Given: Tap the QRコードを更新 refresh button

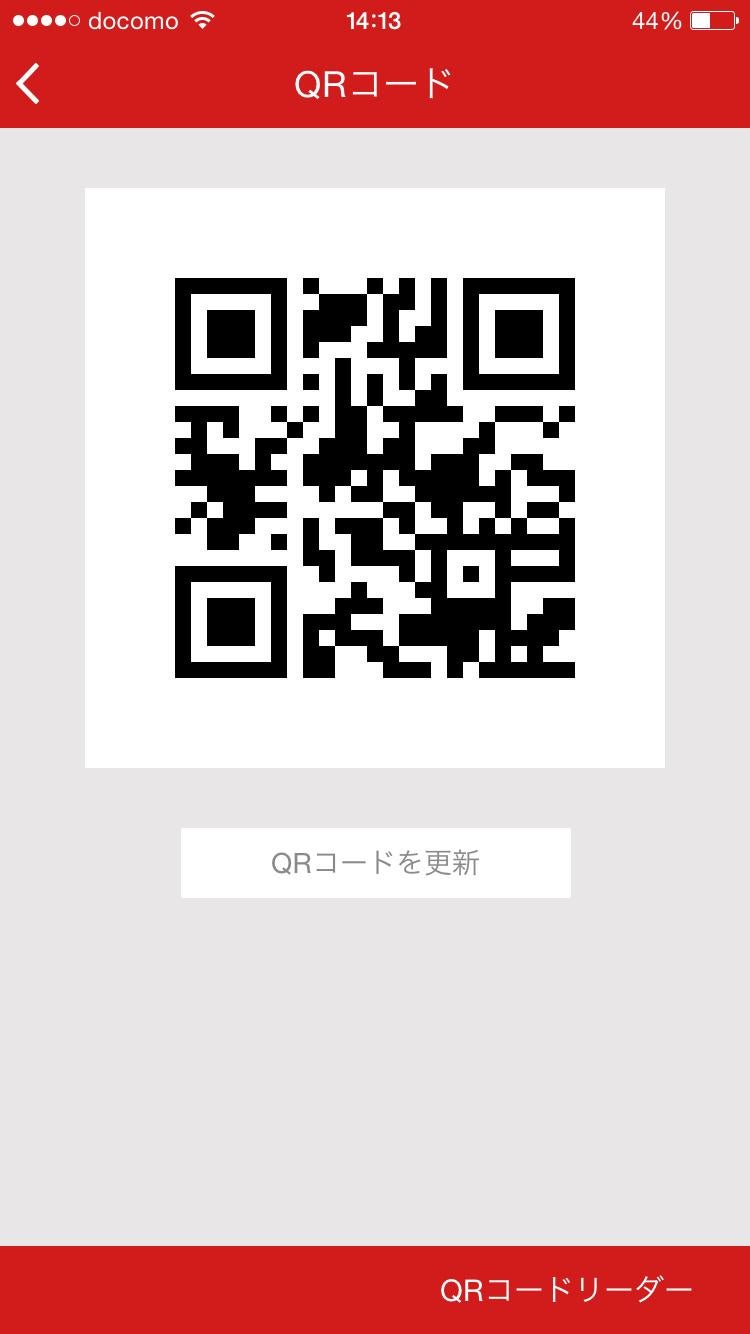Looking at the screenshot, I should [x=375, y=862].
